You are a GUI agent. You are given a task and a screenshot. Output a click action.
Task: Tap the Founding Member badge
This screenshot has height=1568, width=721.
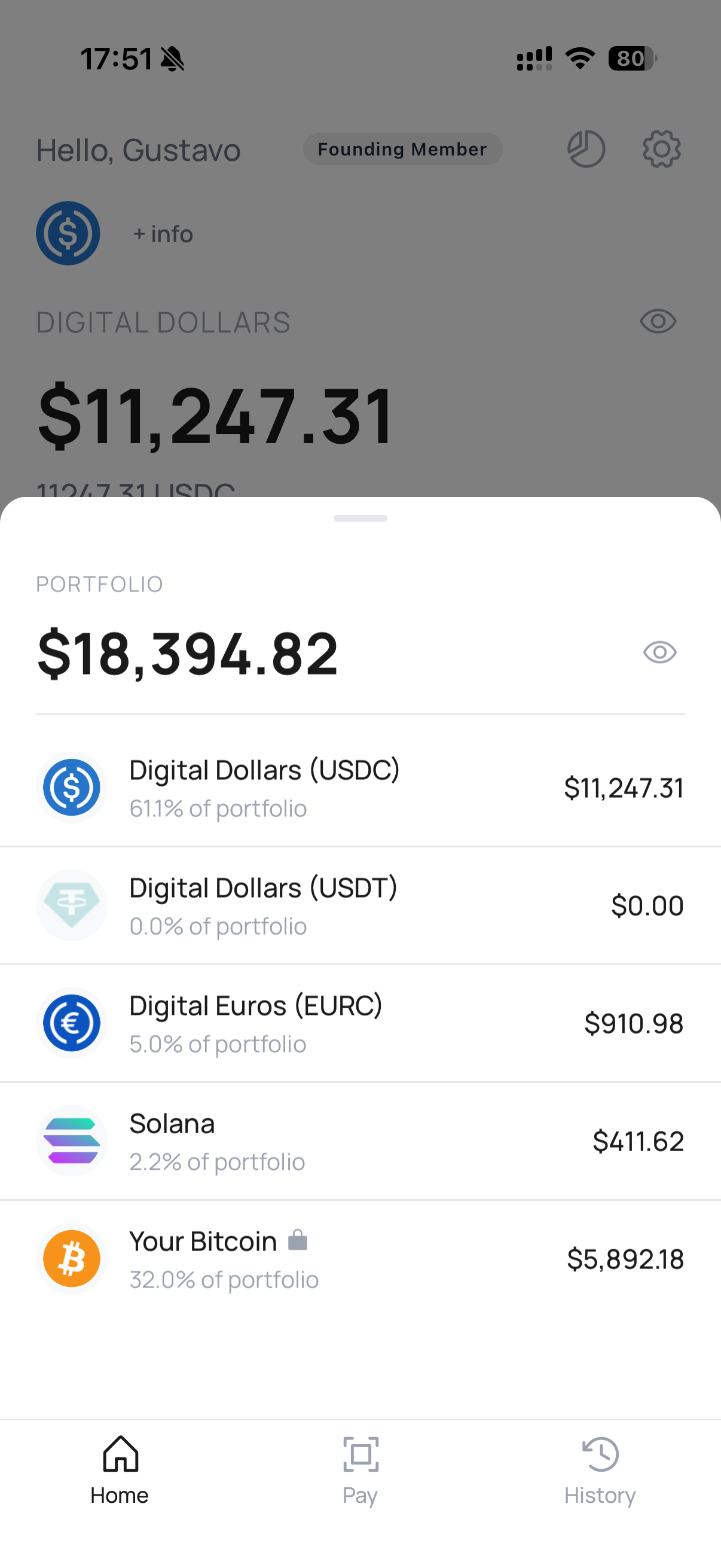pyautogui.click(x=402, y=149)
